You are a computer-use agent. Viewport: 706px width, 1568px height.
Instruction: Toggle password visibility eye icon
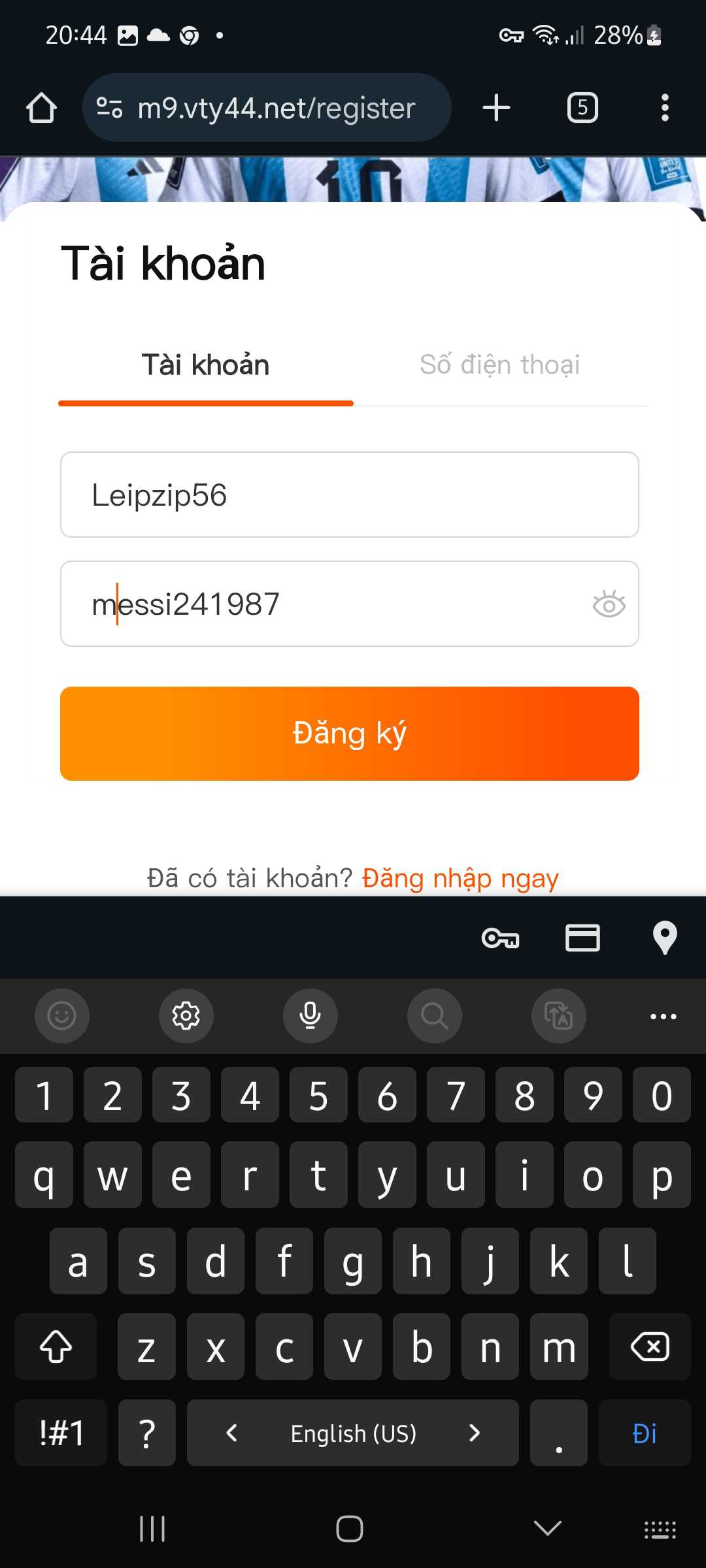[x=609, y=604]
